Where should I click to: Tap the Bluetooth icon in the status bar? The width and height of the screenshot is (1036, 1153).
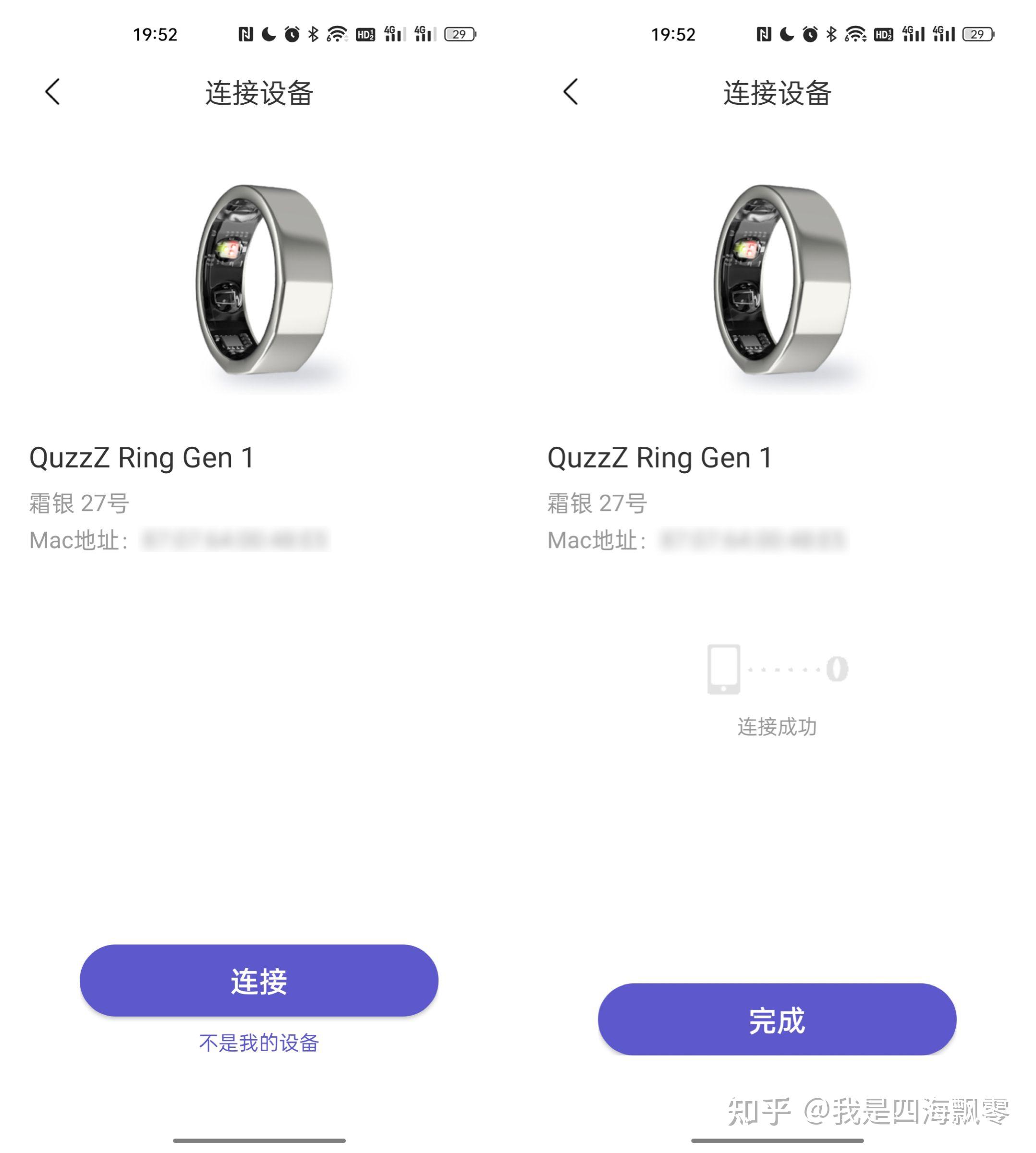click(314, 34)
